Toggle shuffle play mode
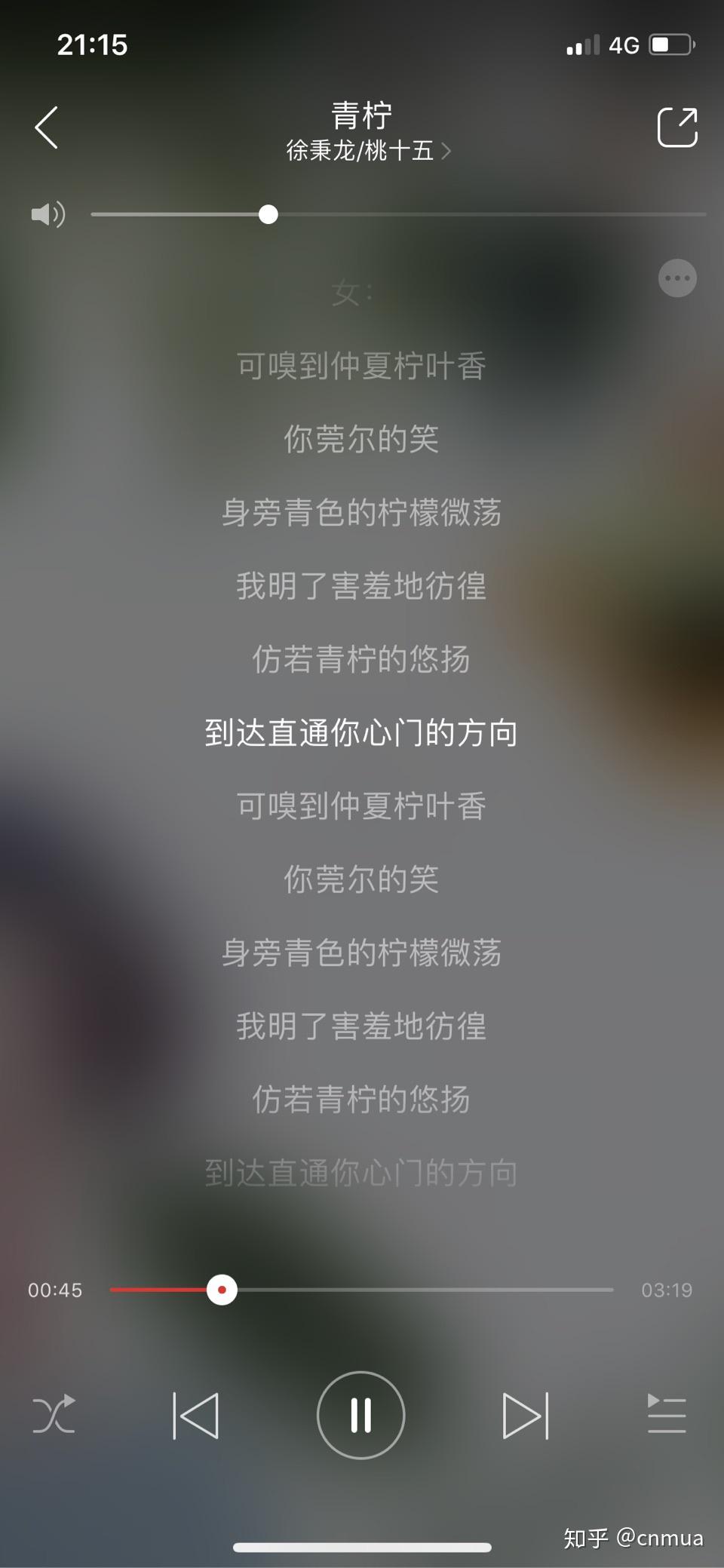 click(54, 1414)
